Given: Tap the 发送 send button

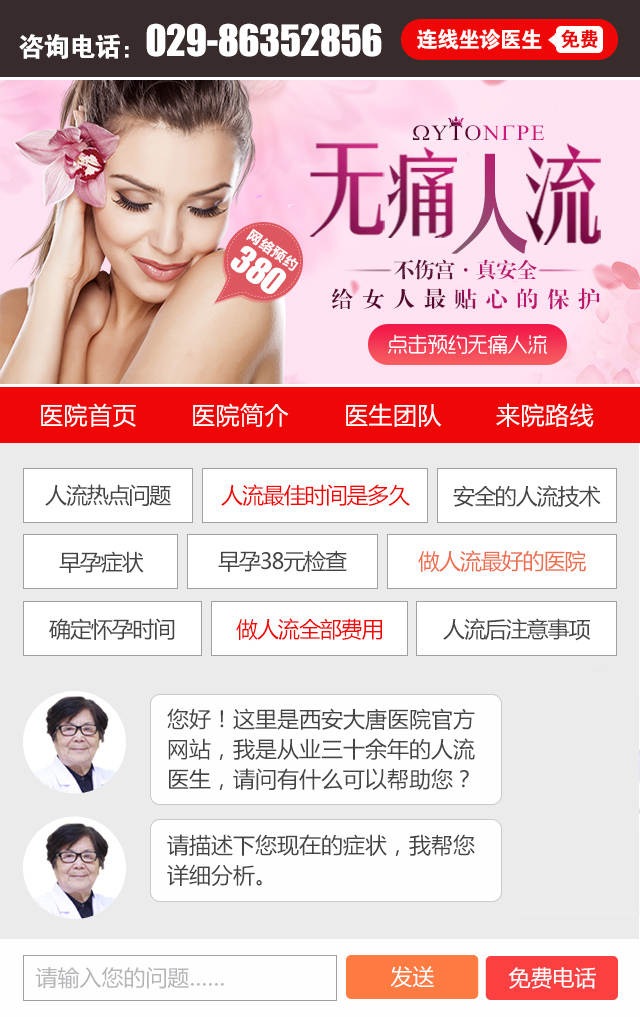Looking at the screenshot, I should click(x=412, y=977).
